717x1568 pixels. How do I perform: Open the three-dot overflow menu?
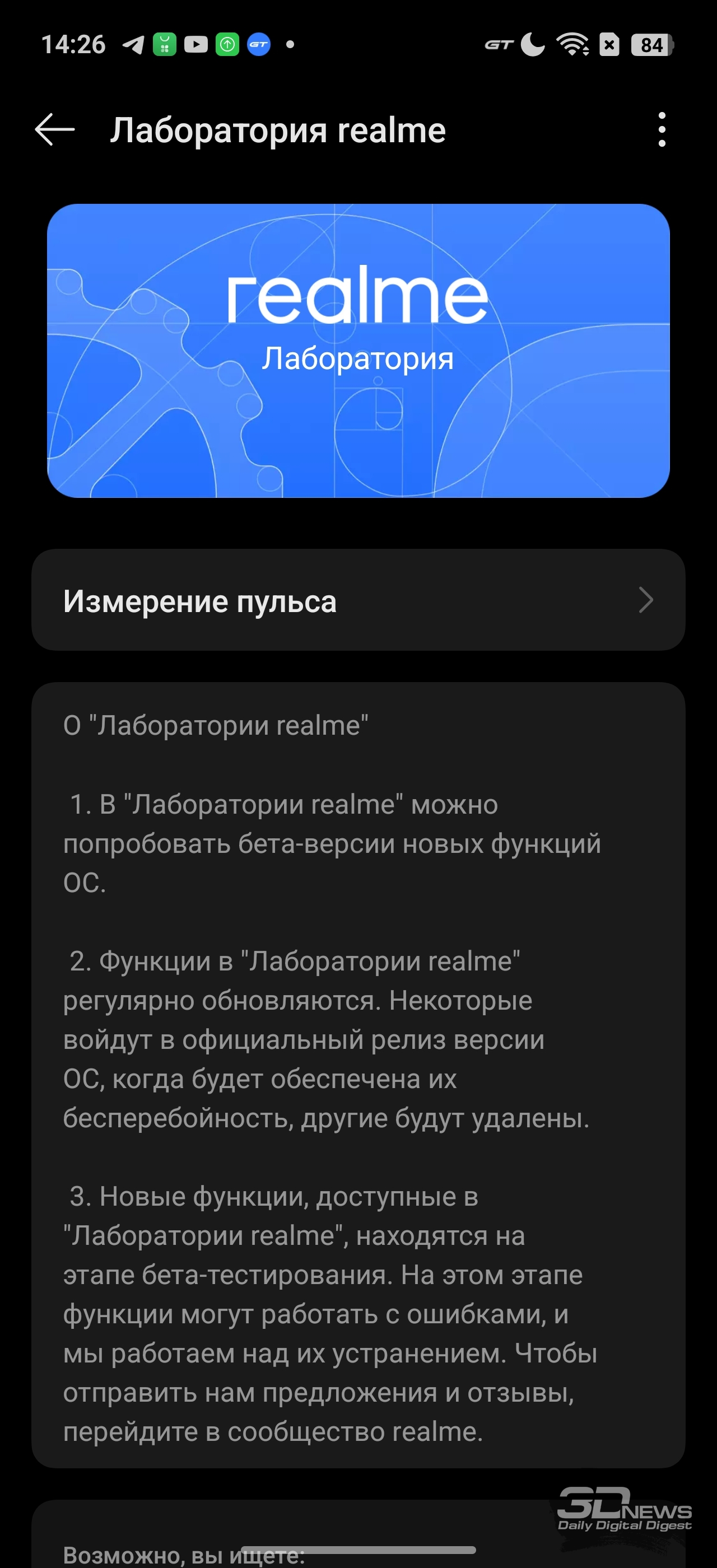tap(662, 130)
